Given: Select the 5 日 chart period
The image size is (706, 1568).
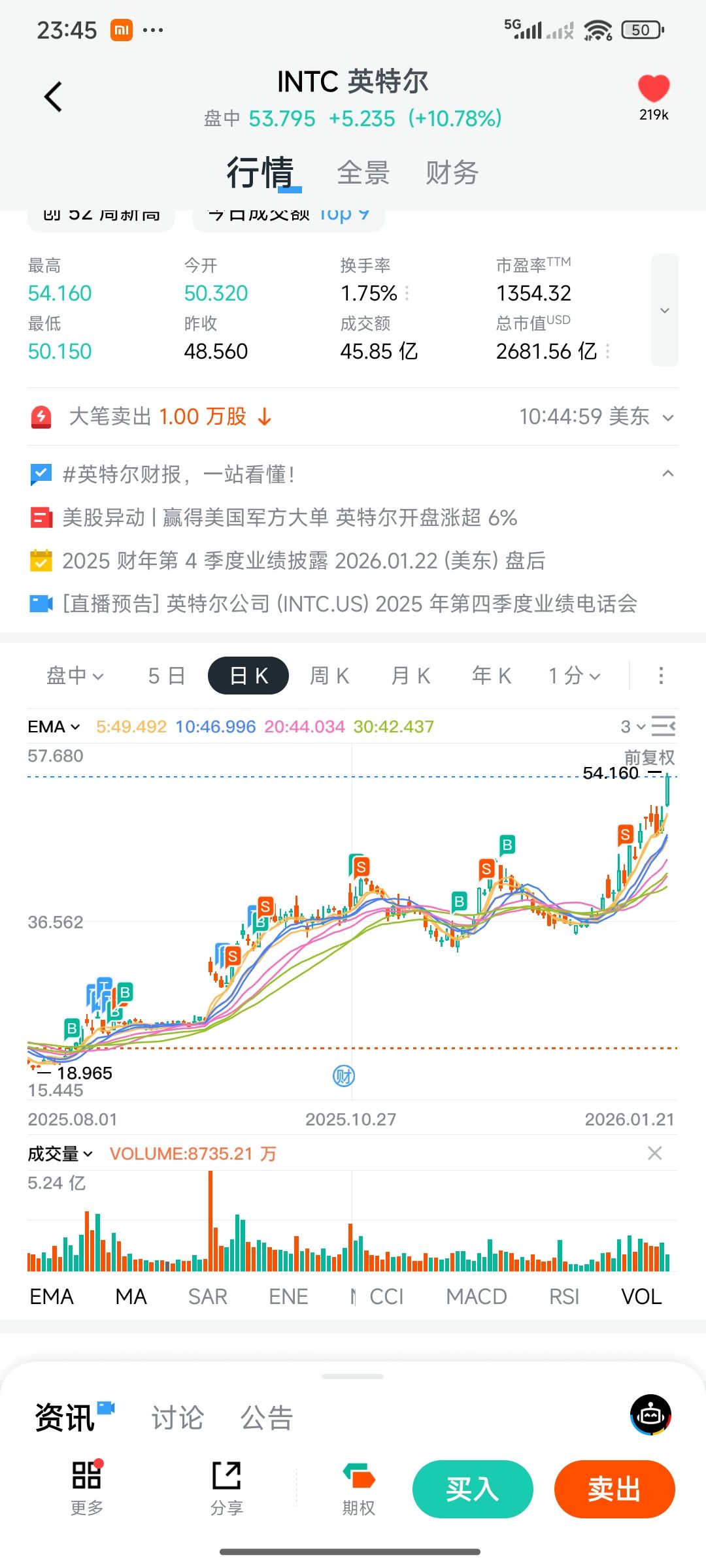Looking at the screenshot, I should point(167,676).
